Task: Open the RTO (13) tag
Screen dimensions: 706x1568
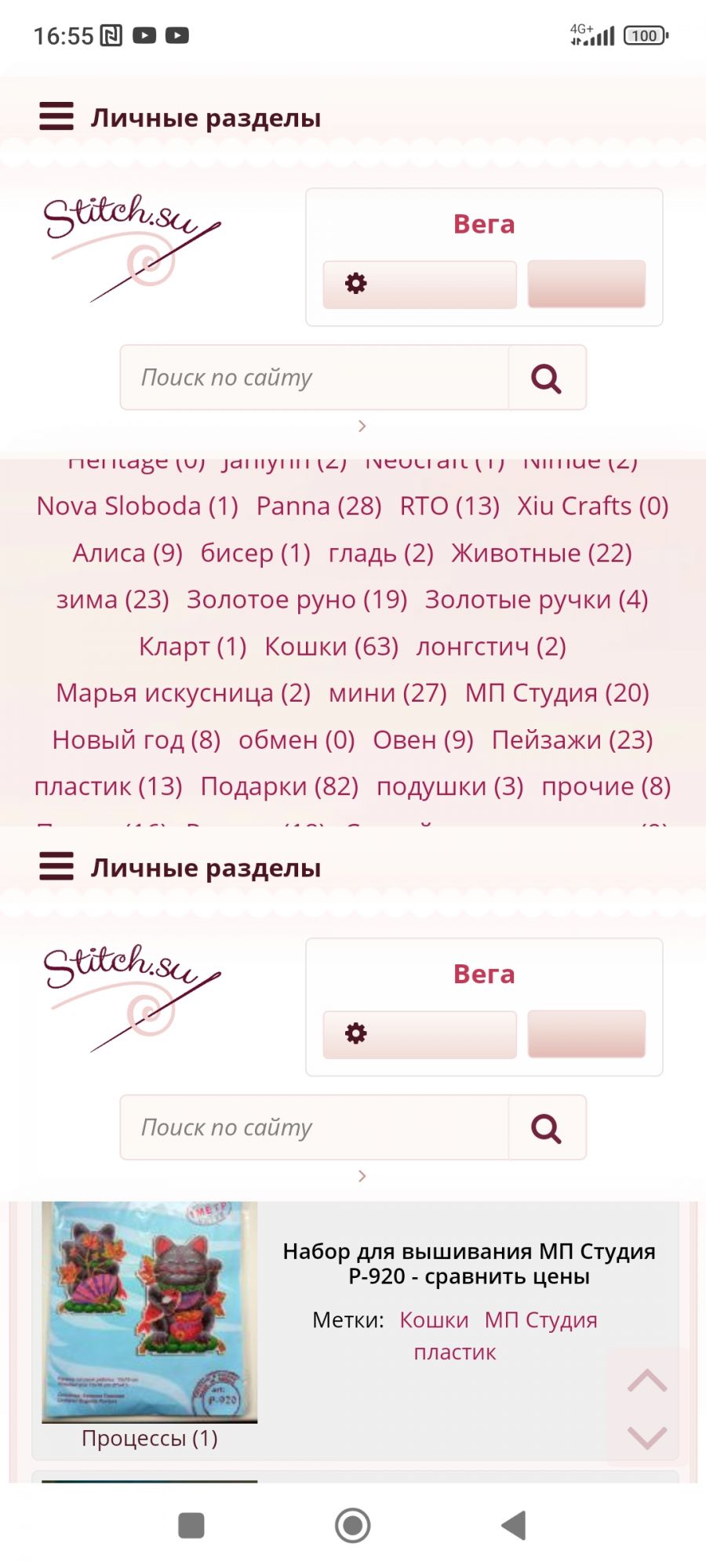Action: (x=449, y=506)
